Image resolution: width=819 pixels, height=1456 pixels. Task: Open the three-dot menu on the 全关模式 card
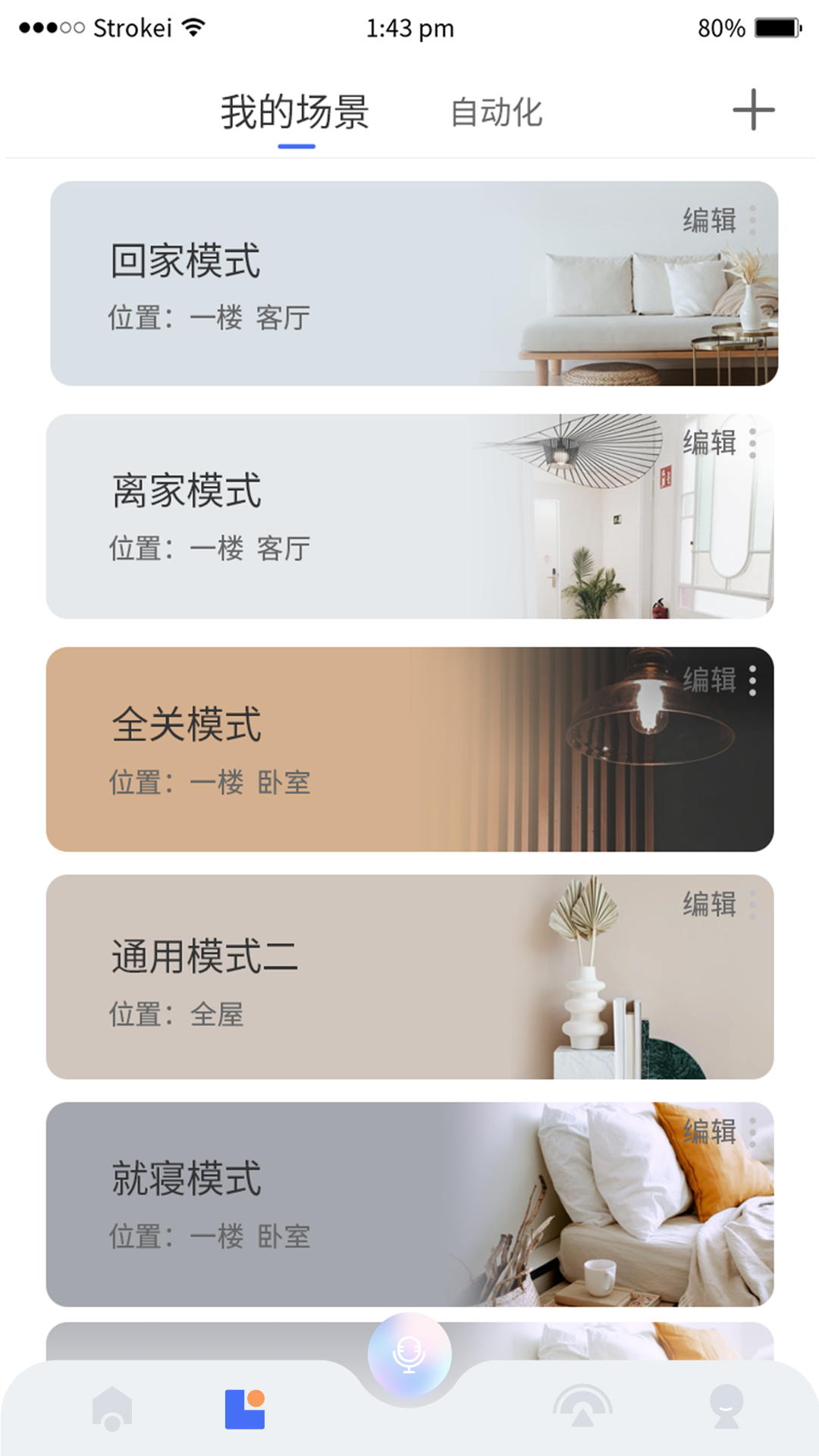[x=753, y=681]
